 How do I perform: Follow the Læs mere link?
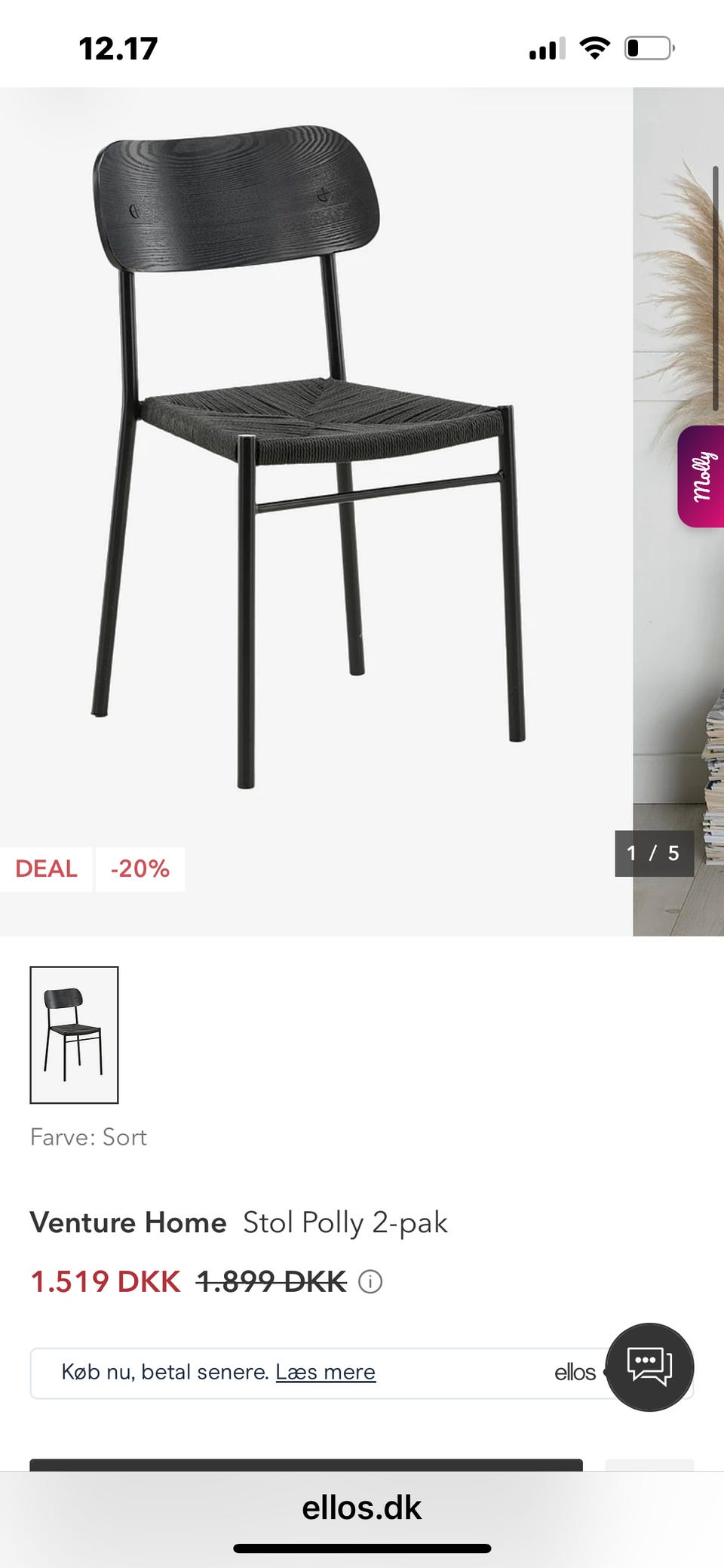tap(325, 1372)
